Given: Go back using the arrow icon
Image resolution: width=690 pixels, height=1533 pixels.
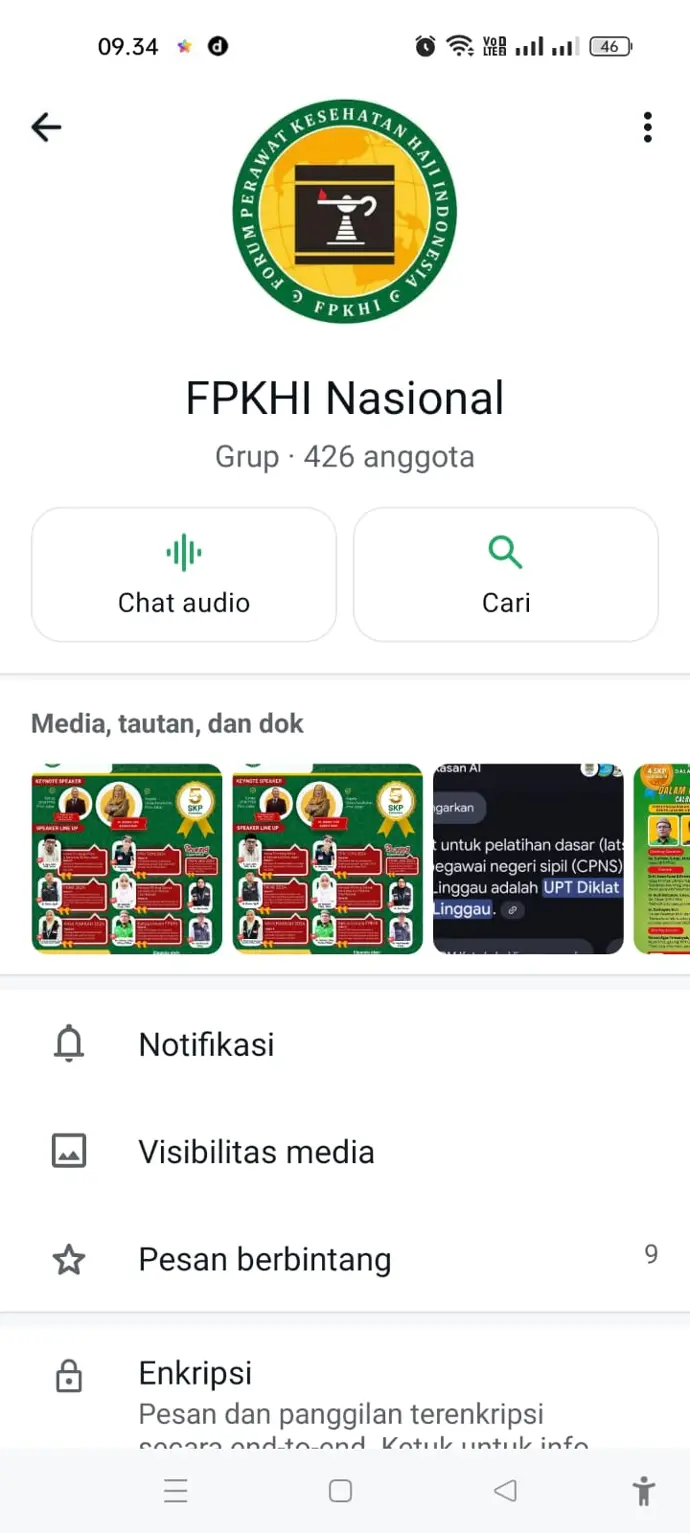Looking at the screenshot, I should pyautogui.click(x=46, y=127).
